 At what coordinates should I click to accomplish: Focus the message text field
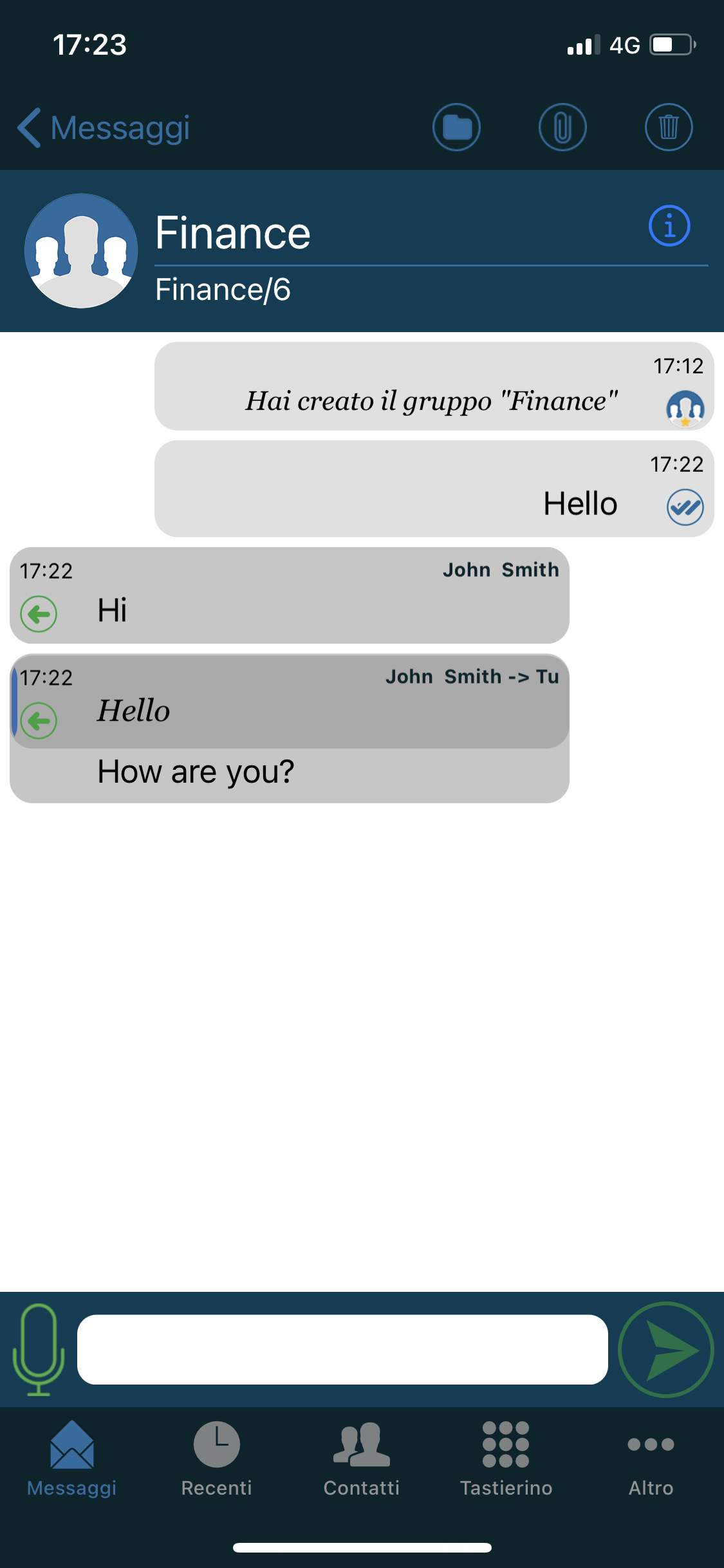pyautogui.click(x=342, y=1349)
